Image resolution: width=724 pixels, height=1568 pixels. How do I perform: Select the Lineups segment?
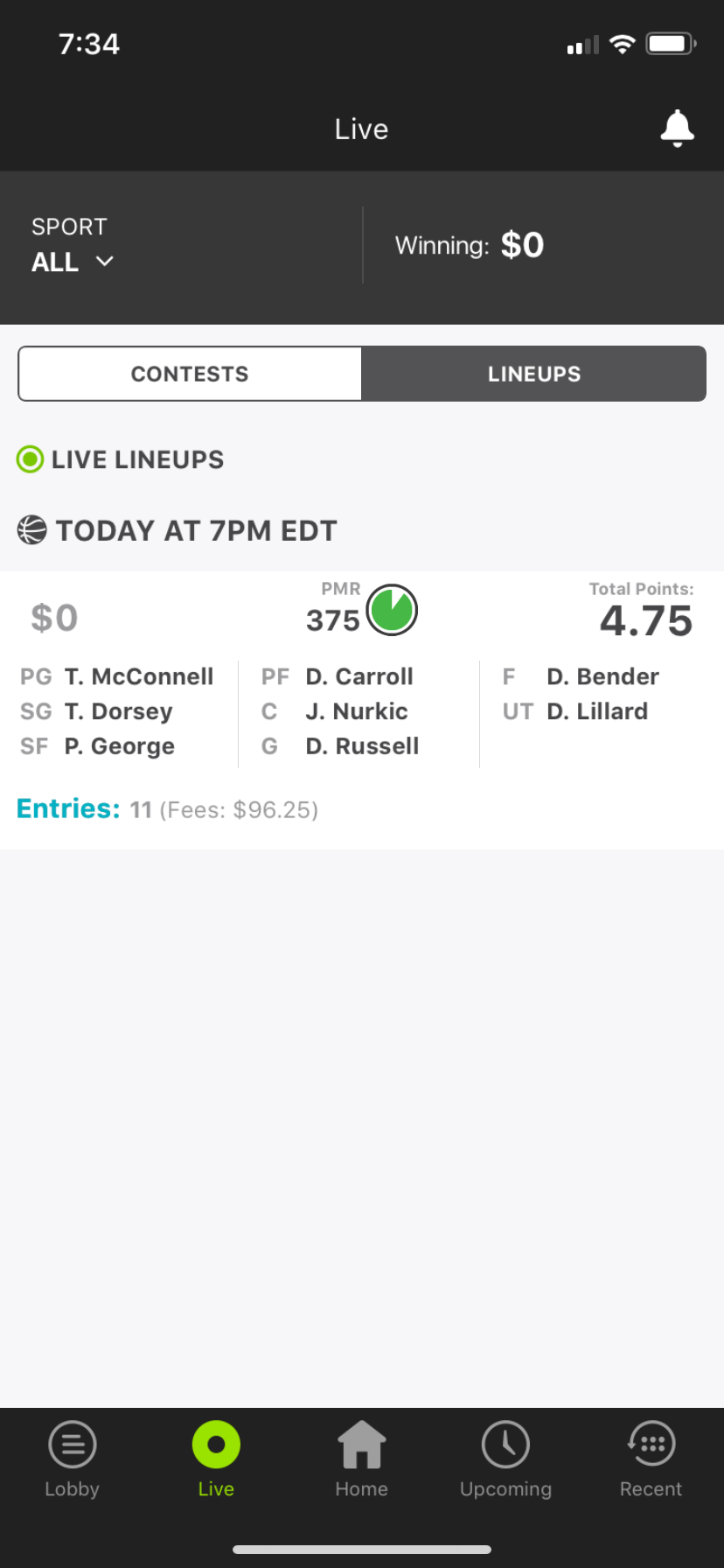pos(533,374)
